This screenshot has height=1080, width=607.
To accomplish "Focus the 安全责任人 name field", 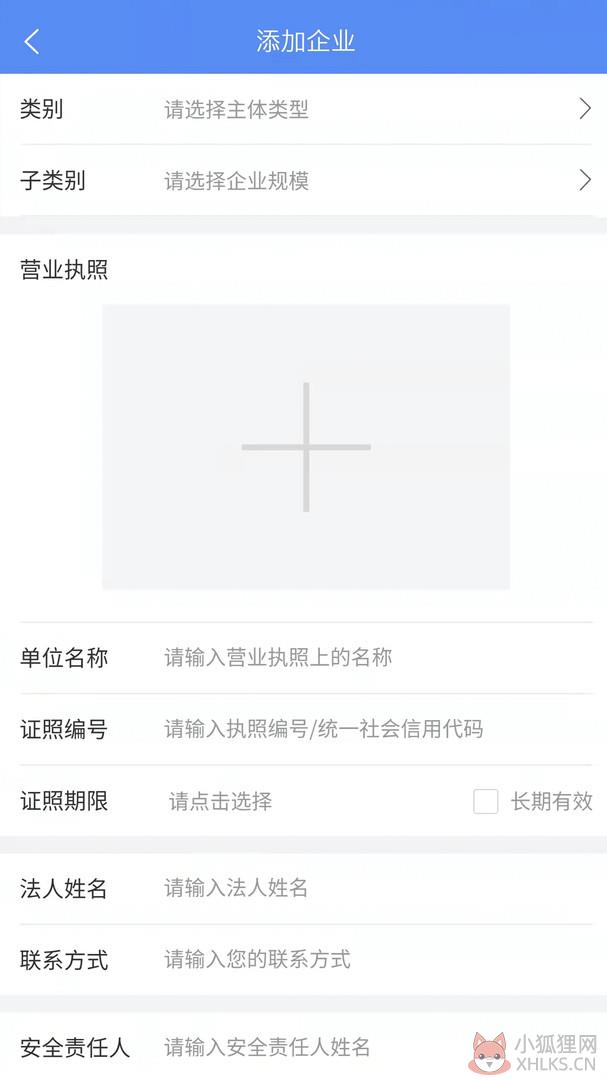I will coord(310,1048).
